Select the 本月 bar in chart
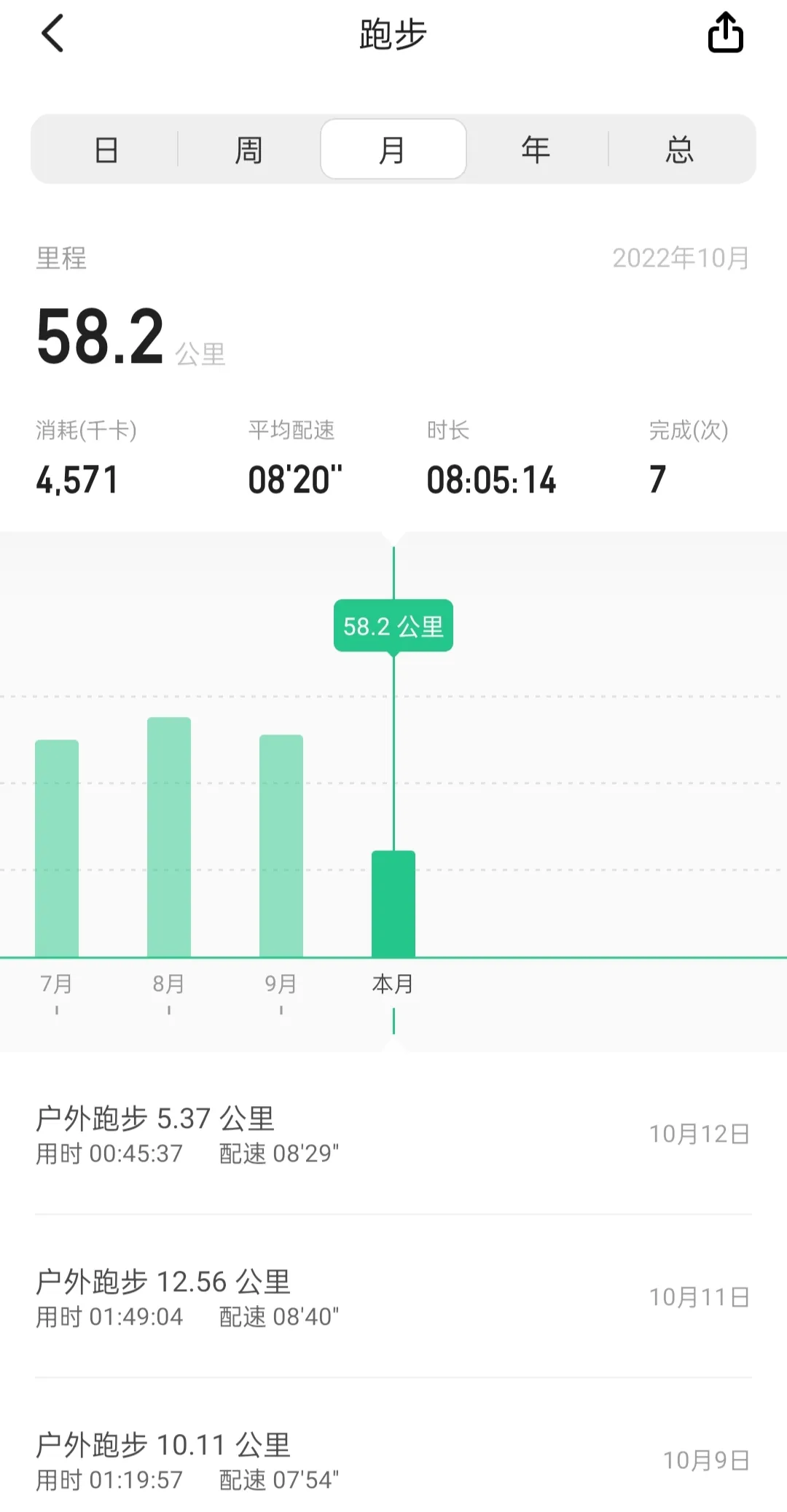The width and height of the screenshot is (787, 1512). (393, 904)
